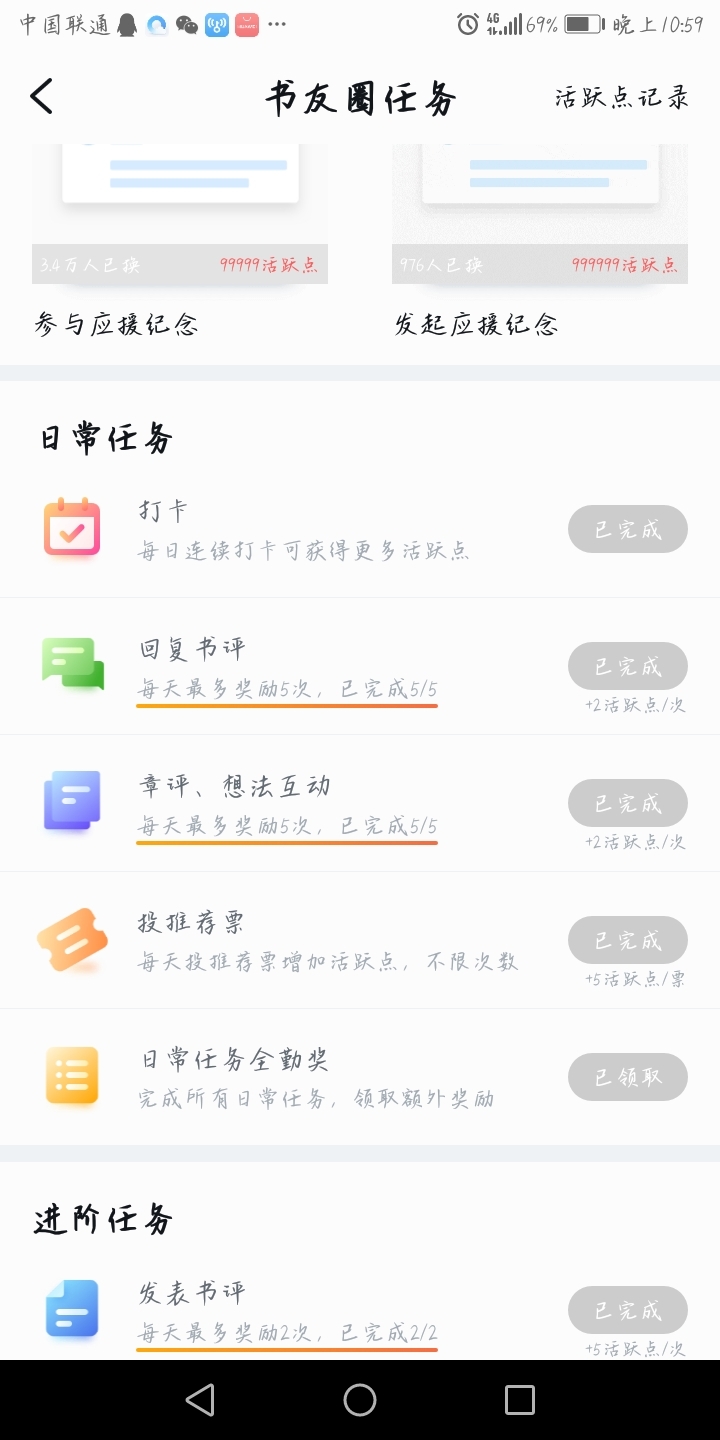The image size is (720, 1440).
Task: Tap the system home button
Action: 360,1400
